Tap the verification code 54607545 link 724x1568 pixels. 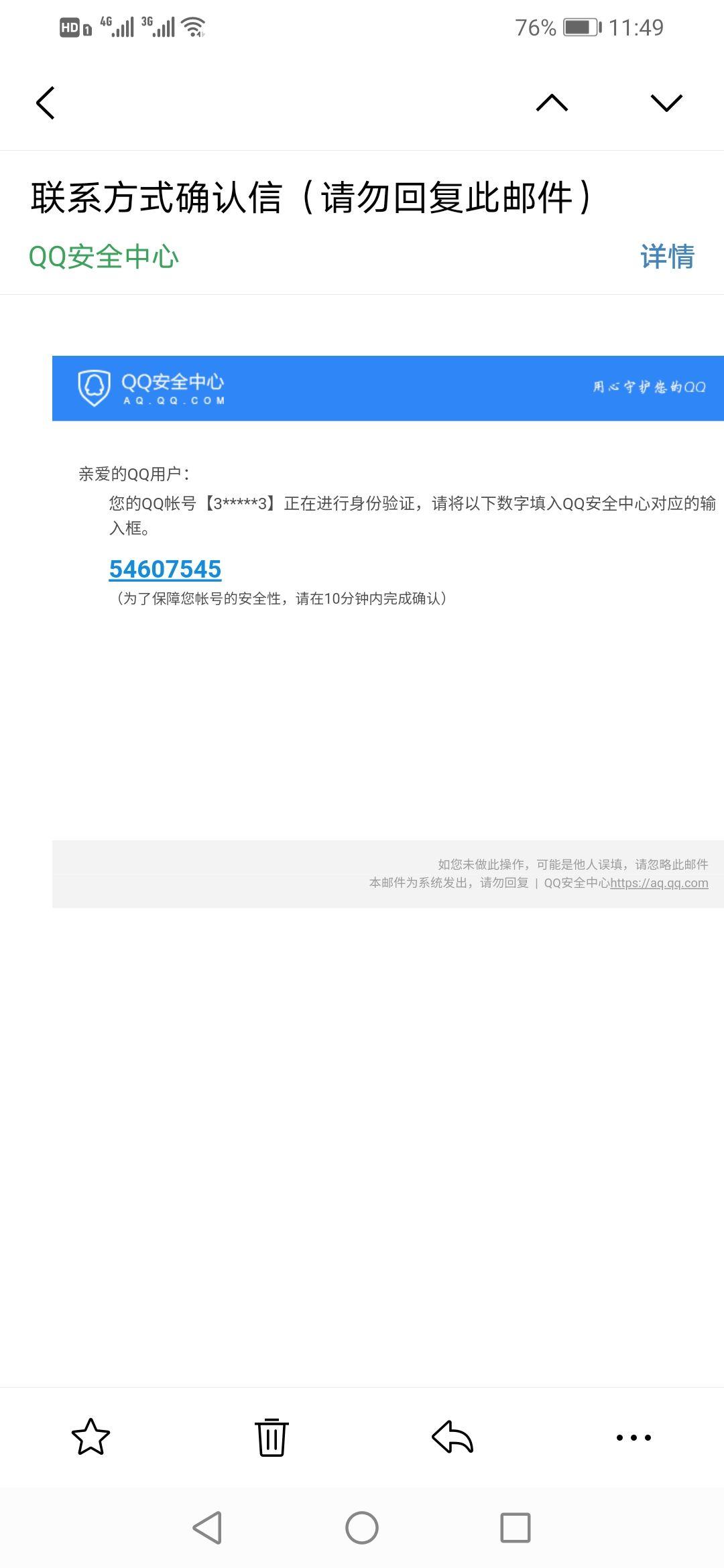tap(165, 569)
